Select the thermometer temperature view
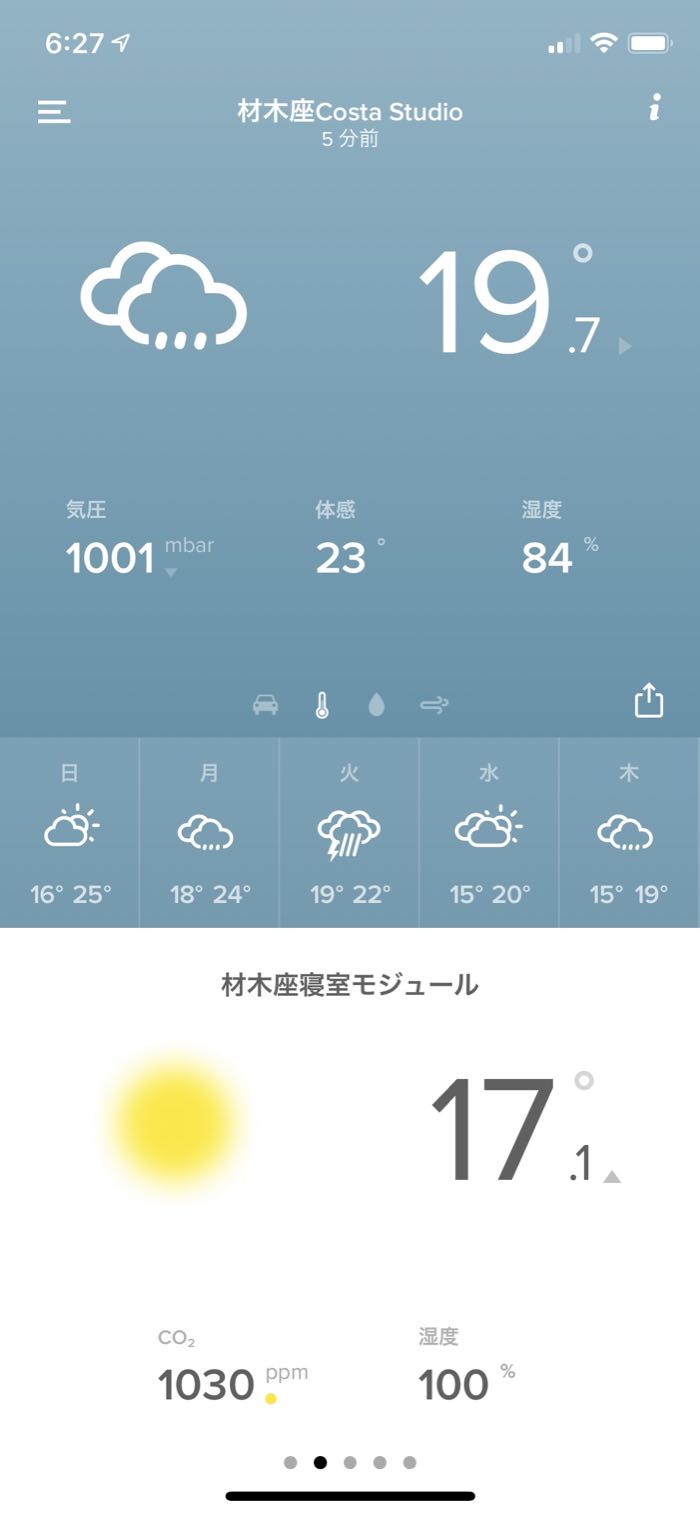This screenshot has width=700, height=1516. (321, 705)
